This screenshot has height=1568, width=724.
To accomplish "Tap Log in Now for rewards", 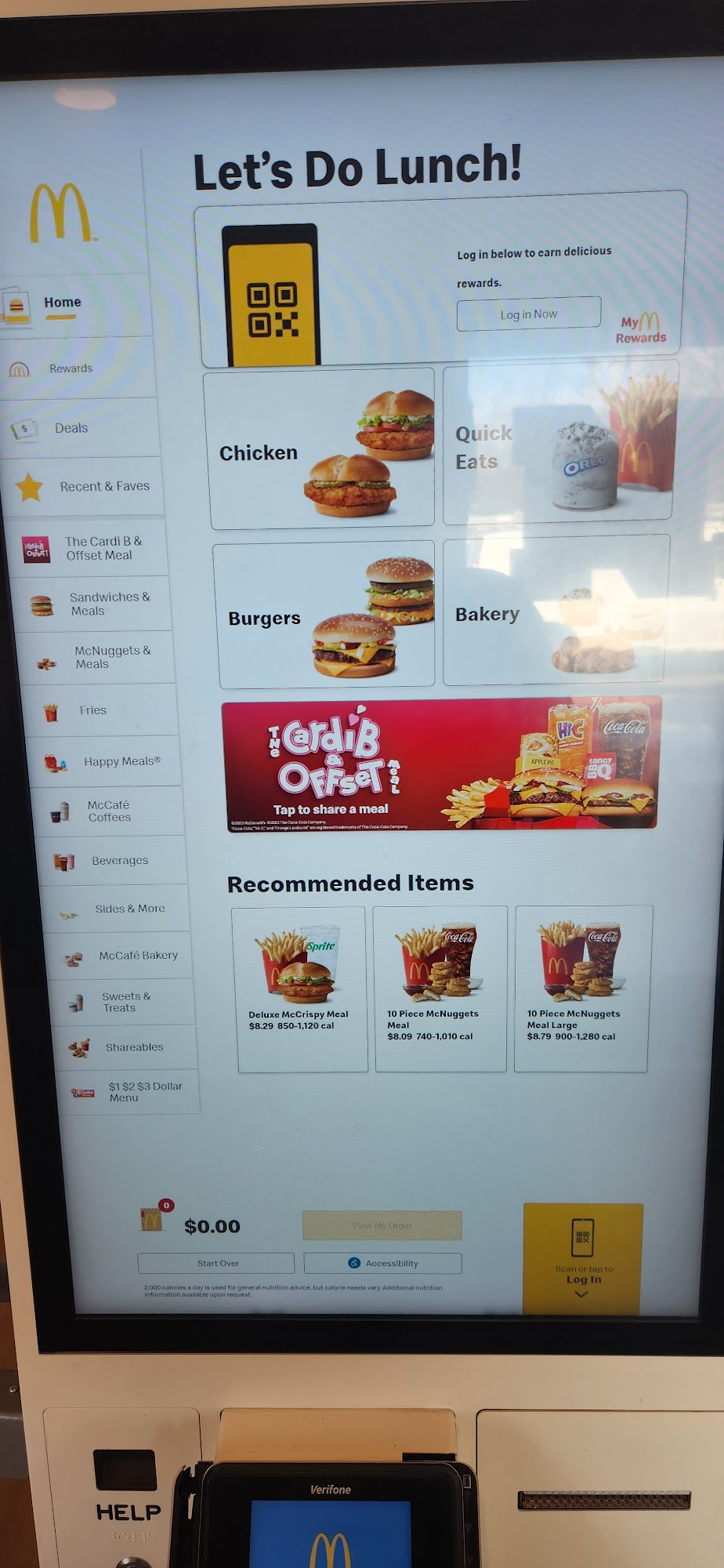I will 529,314.
